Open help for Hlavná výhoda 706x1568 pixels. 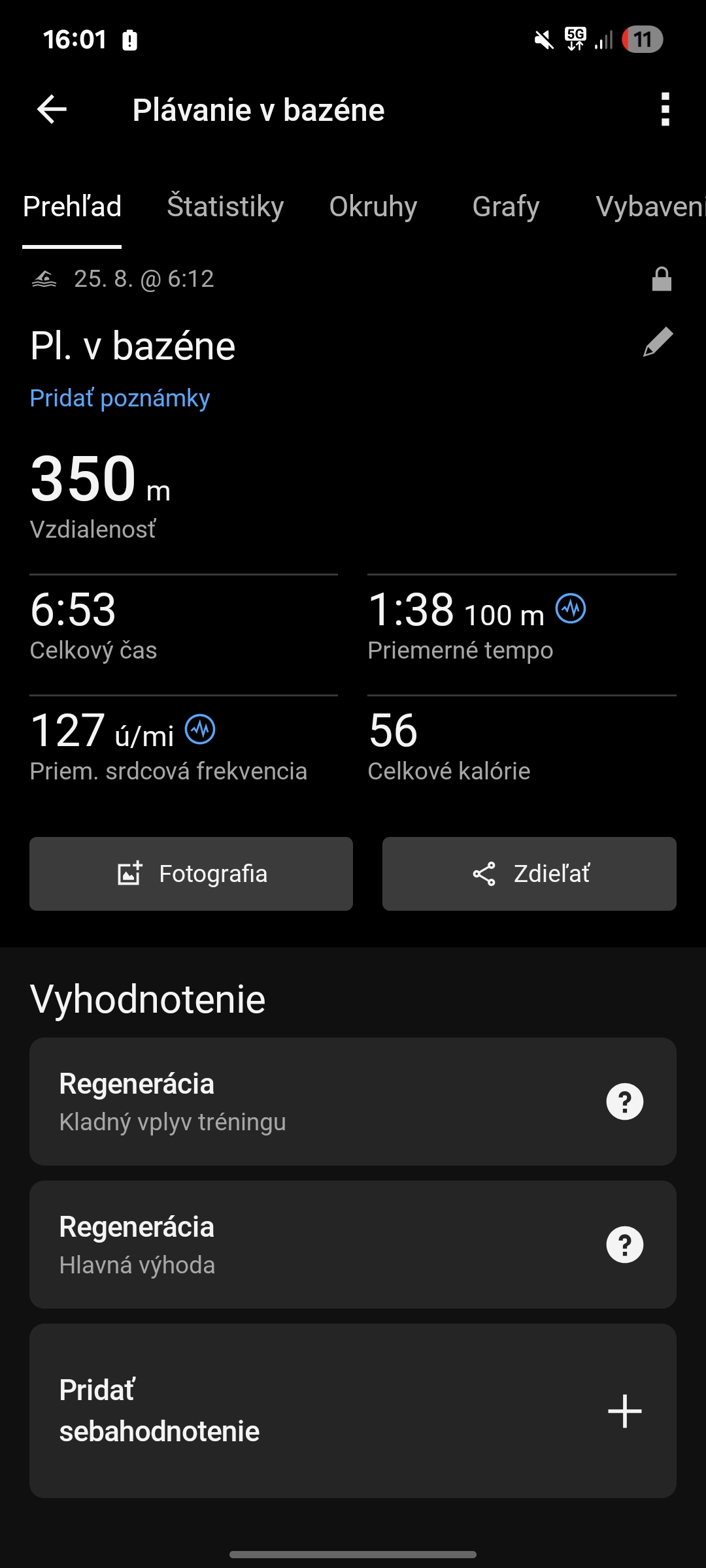(x=624, y=1245)
